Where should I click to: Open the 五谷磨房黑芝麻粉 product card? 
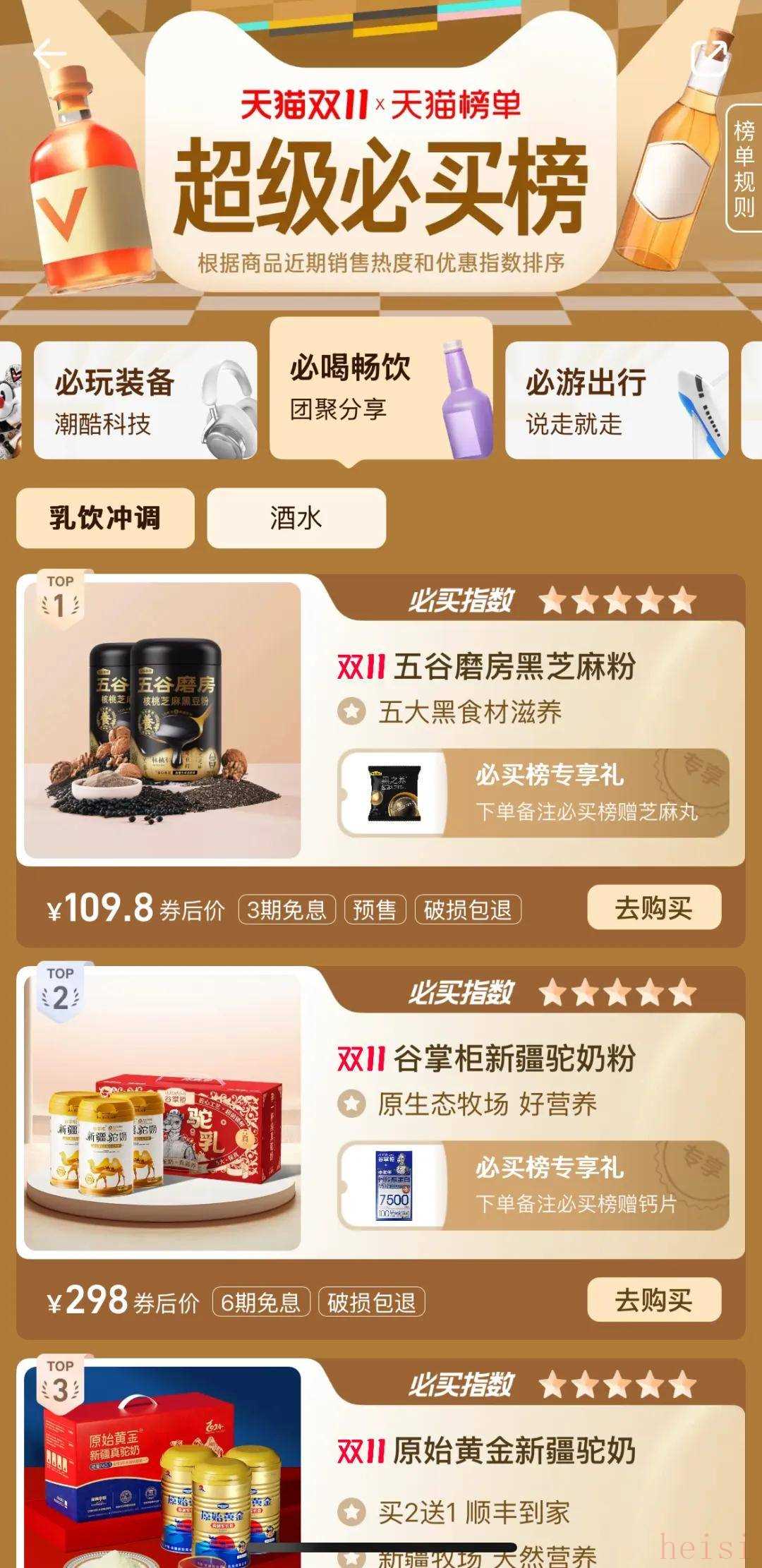pyautogui.click(x=514, y=667)
